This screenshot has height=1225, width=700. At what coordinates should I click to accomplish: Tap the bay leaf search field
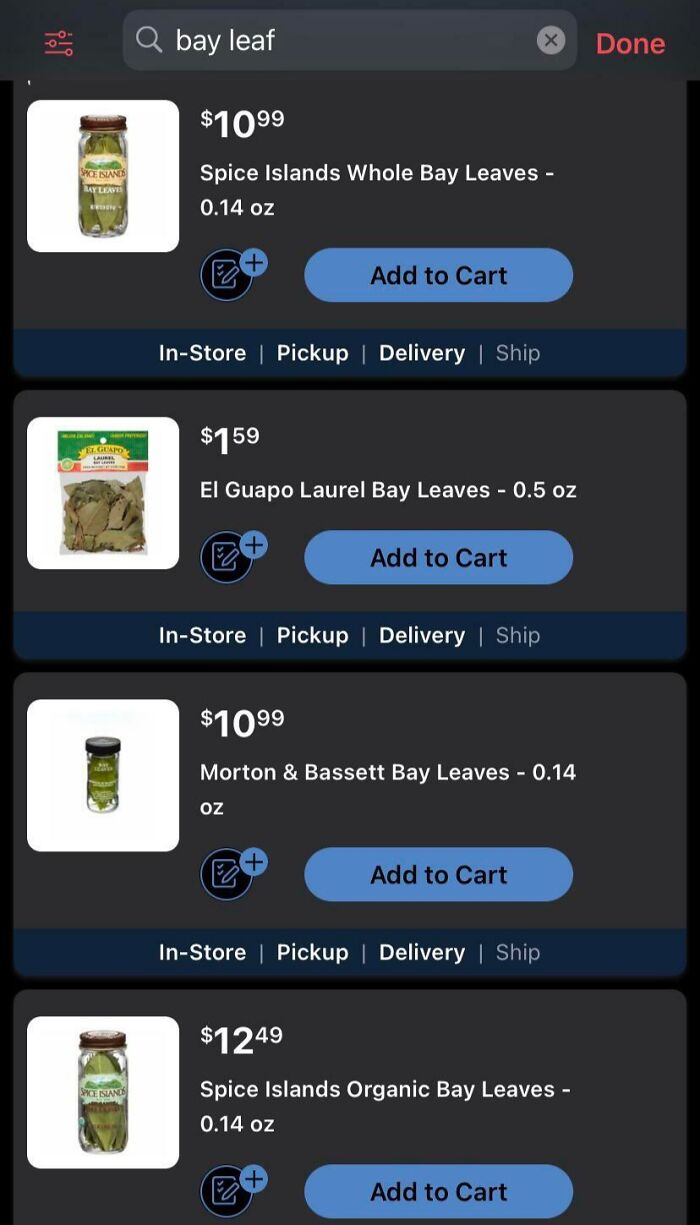click(x=340, y=41)
